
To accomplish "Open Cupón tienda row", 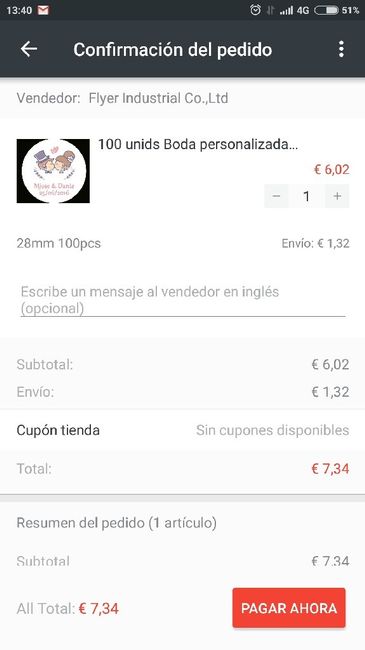I will [182, 430].
